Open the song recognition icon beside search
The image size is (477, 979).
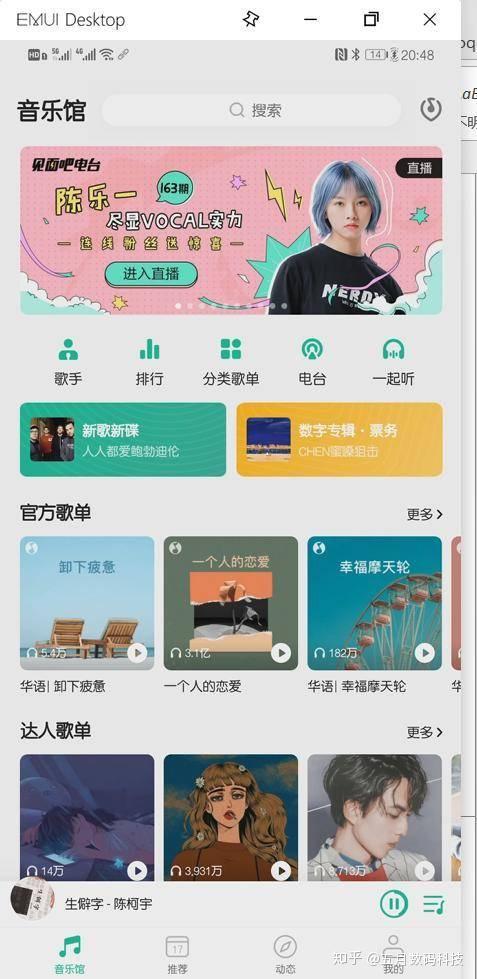[431, 110]
